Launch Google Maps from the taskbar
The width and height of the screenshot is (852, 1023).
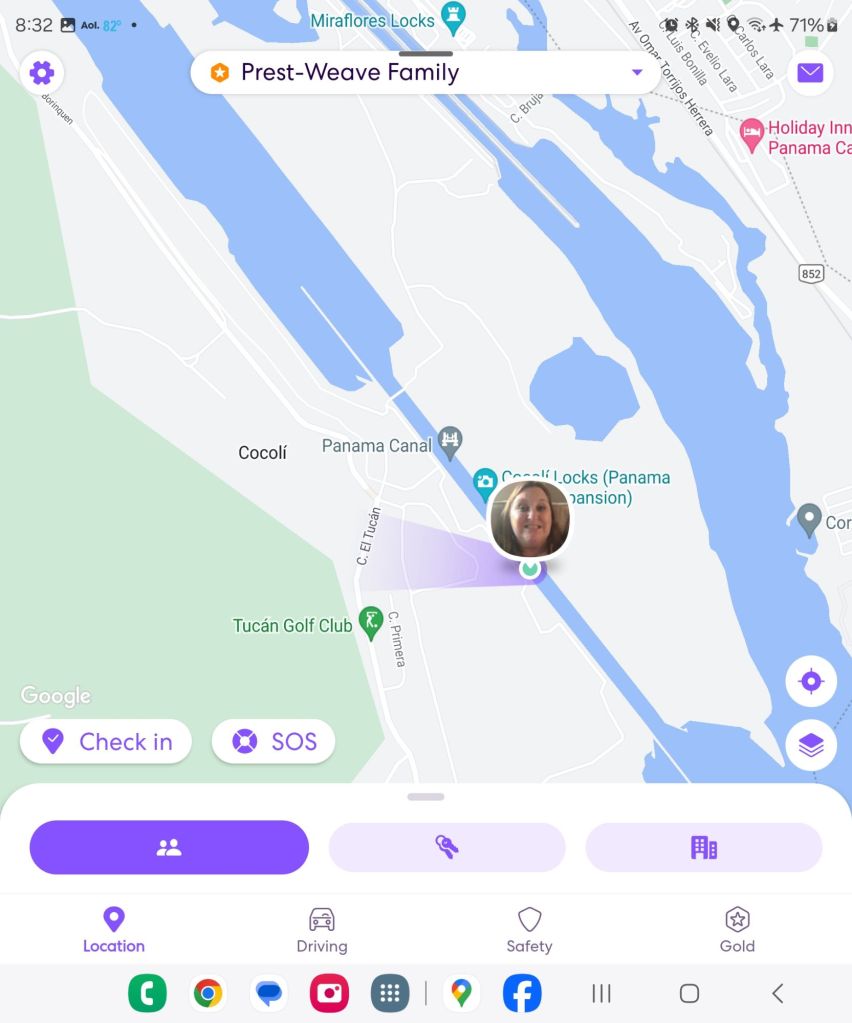click(x=460, y=993)
